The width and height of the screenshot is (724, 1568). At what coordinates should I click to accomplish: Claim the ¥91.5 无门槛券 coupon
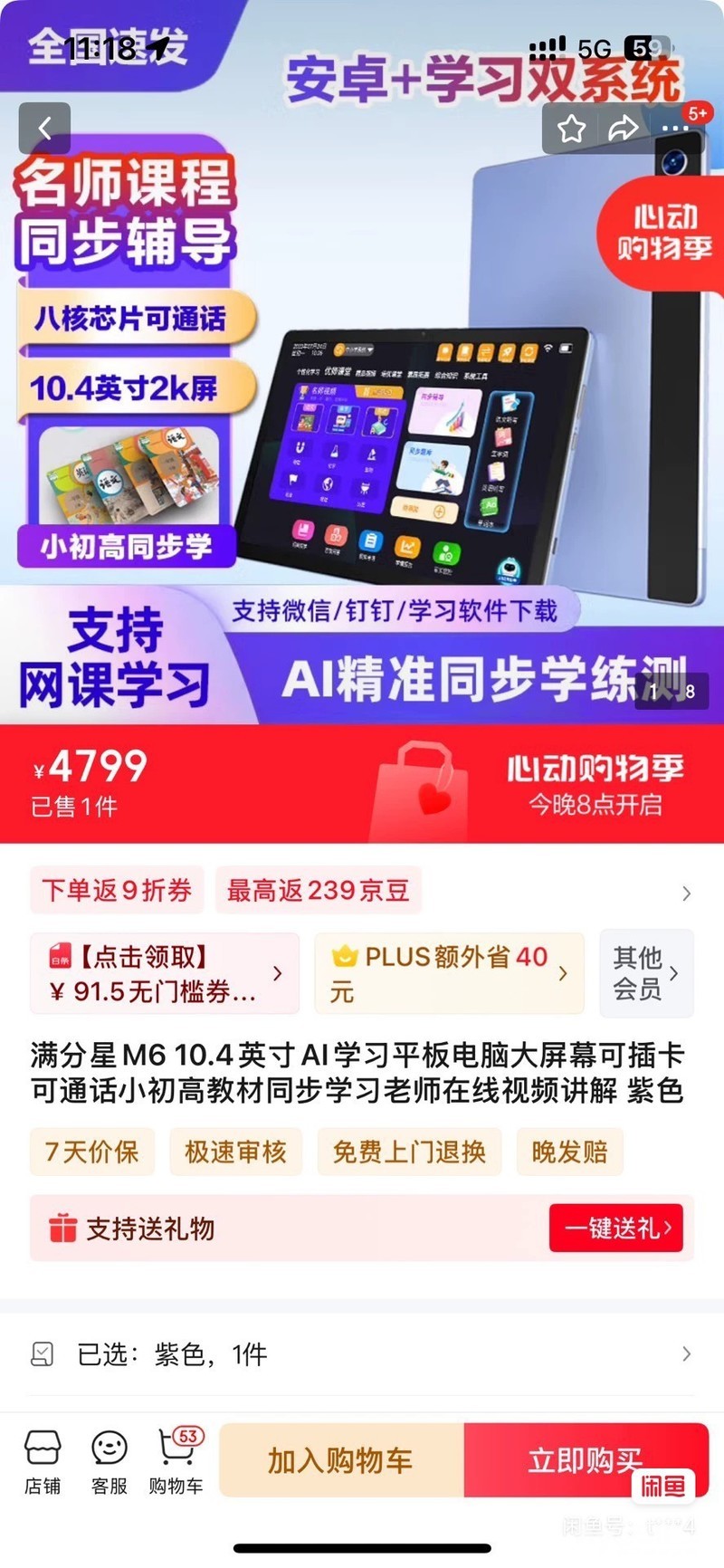click(x=165, y=974)
